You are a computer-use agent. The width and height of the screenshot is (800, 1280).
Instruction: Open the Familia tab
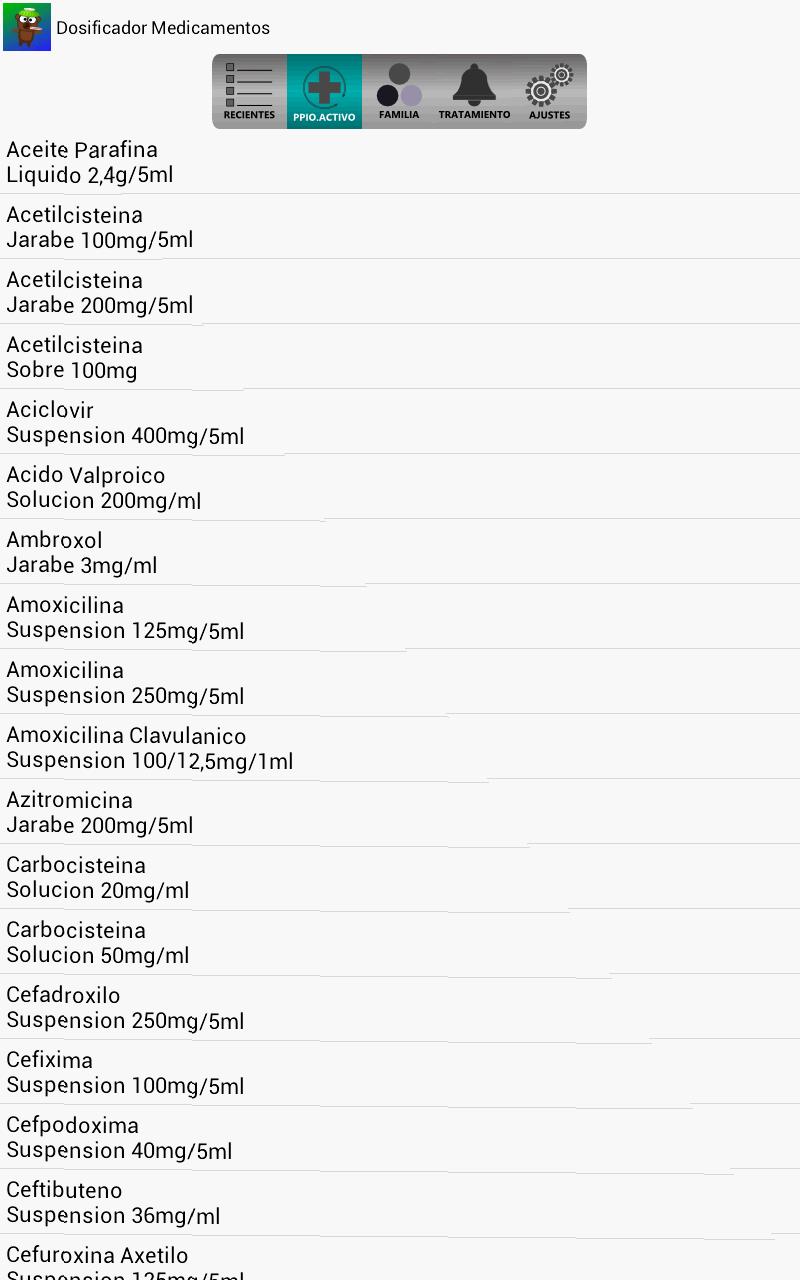(x=399, y=92)
